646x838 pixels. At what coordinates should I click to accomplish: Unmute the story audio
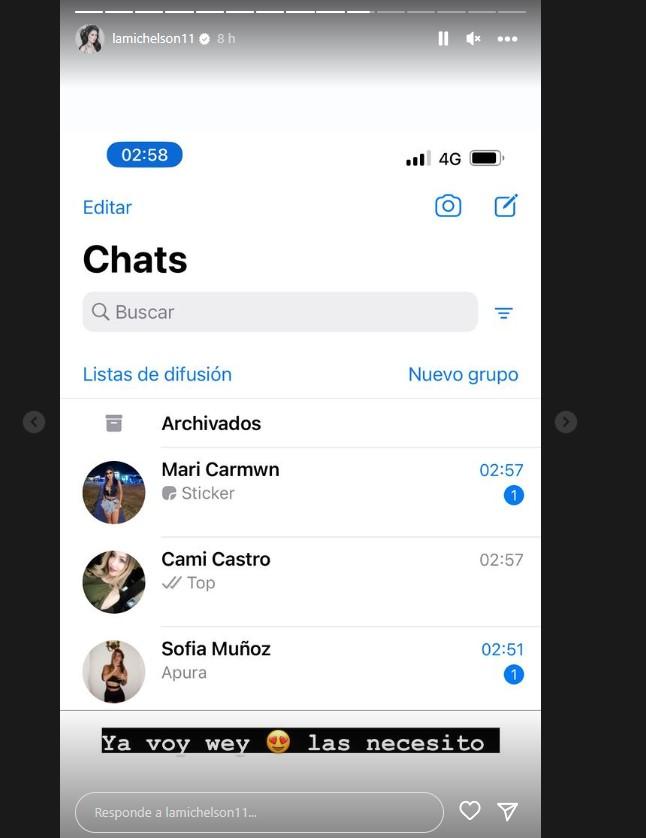pyautogui.click(x=473, y=39)
